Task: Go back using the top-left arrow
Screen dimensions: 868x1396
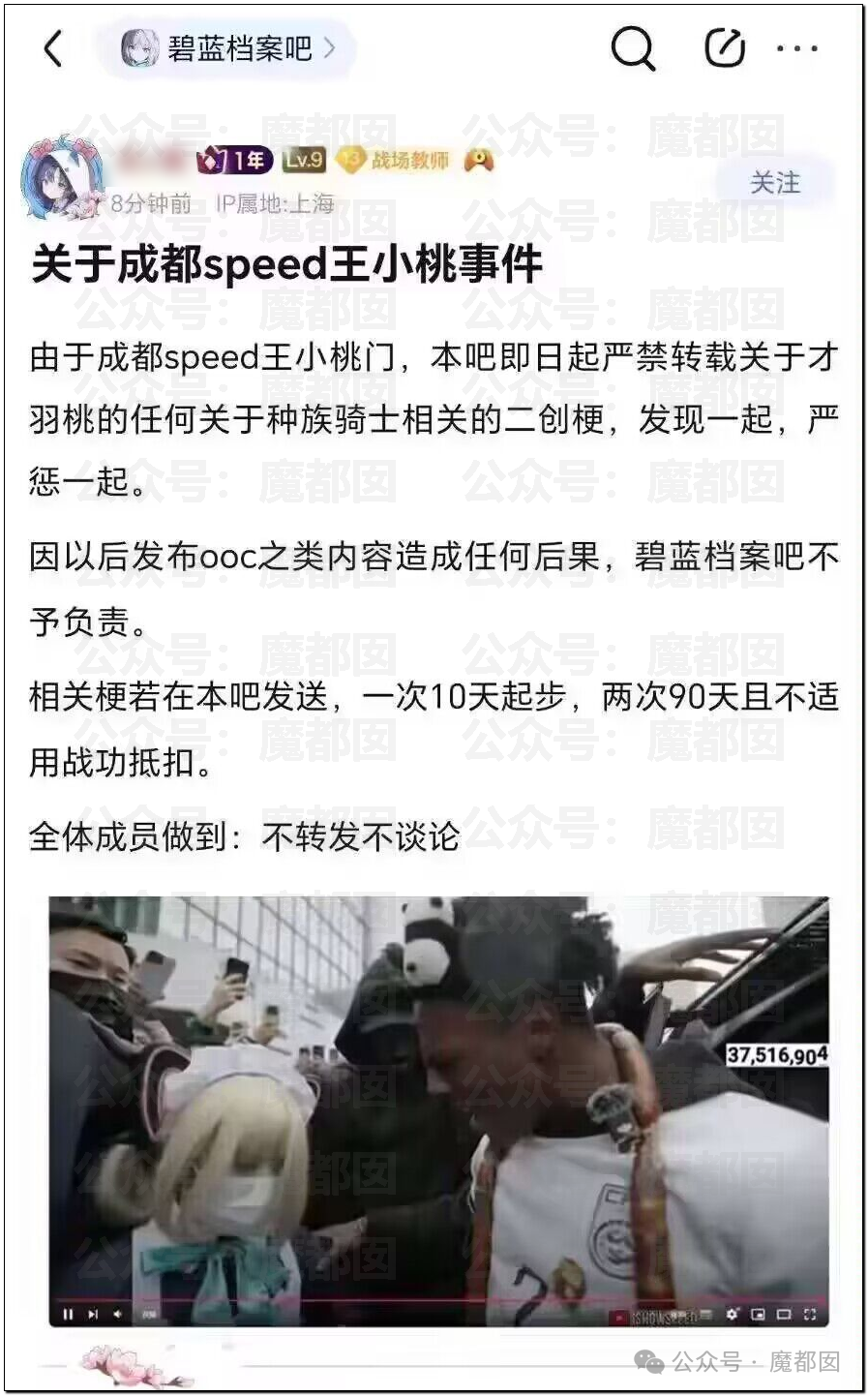Action: 53,48
